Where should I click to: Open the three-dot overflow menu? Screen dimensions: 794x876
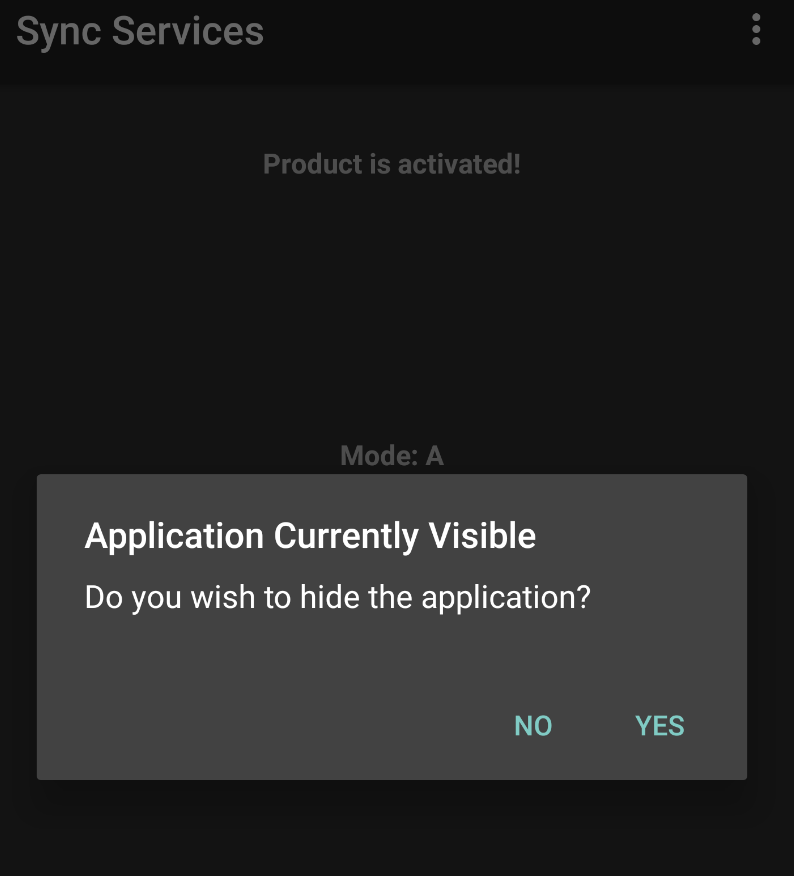click(756, 30)
